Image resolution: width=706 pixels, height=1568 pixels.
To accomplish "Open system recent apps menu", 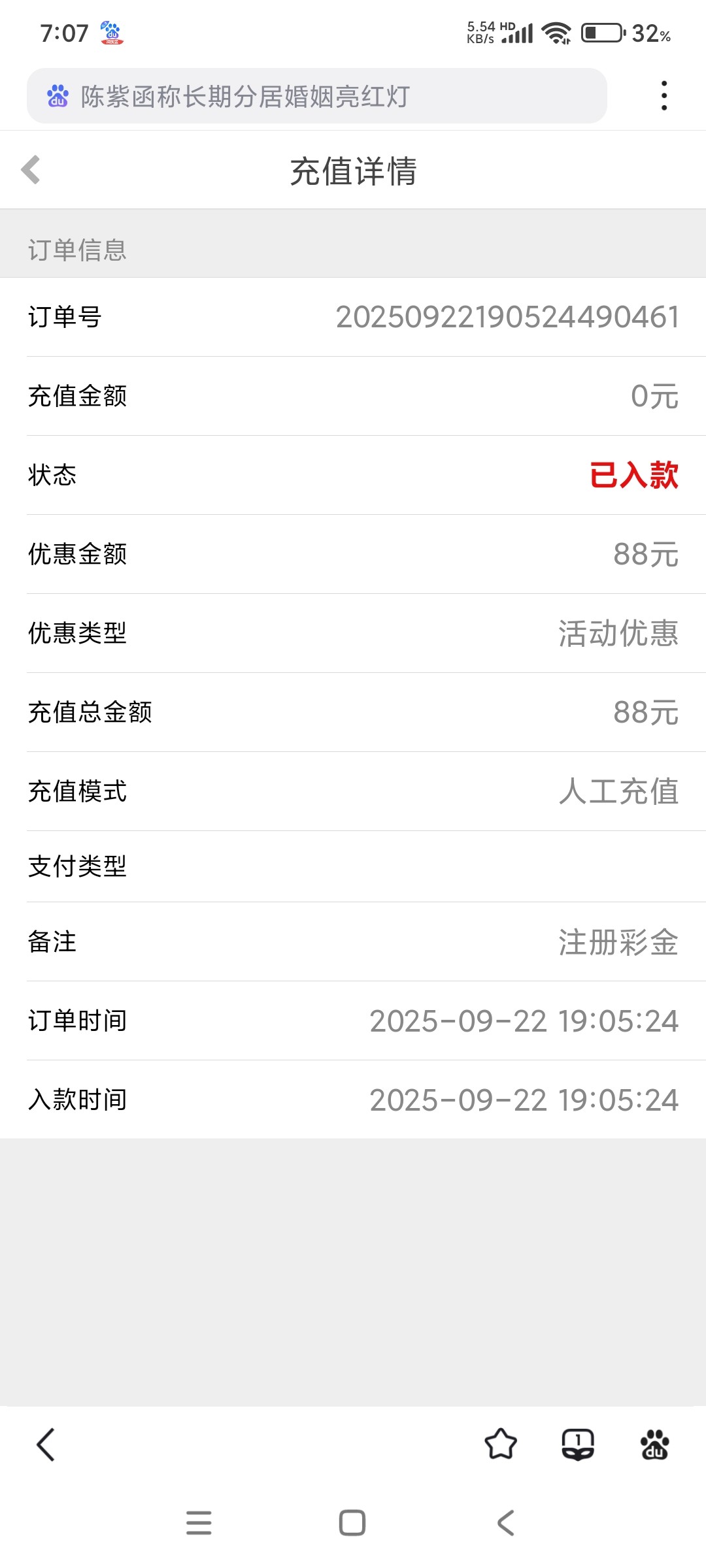I will tap(199, 1523).
